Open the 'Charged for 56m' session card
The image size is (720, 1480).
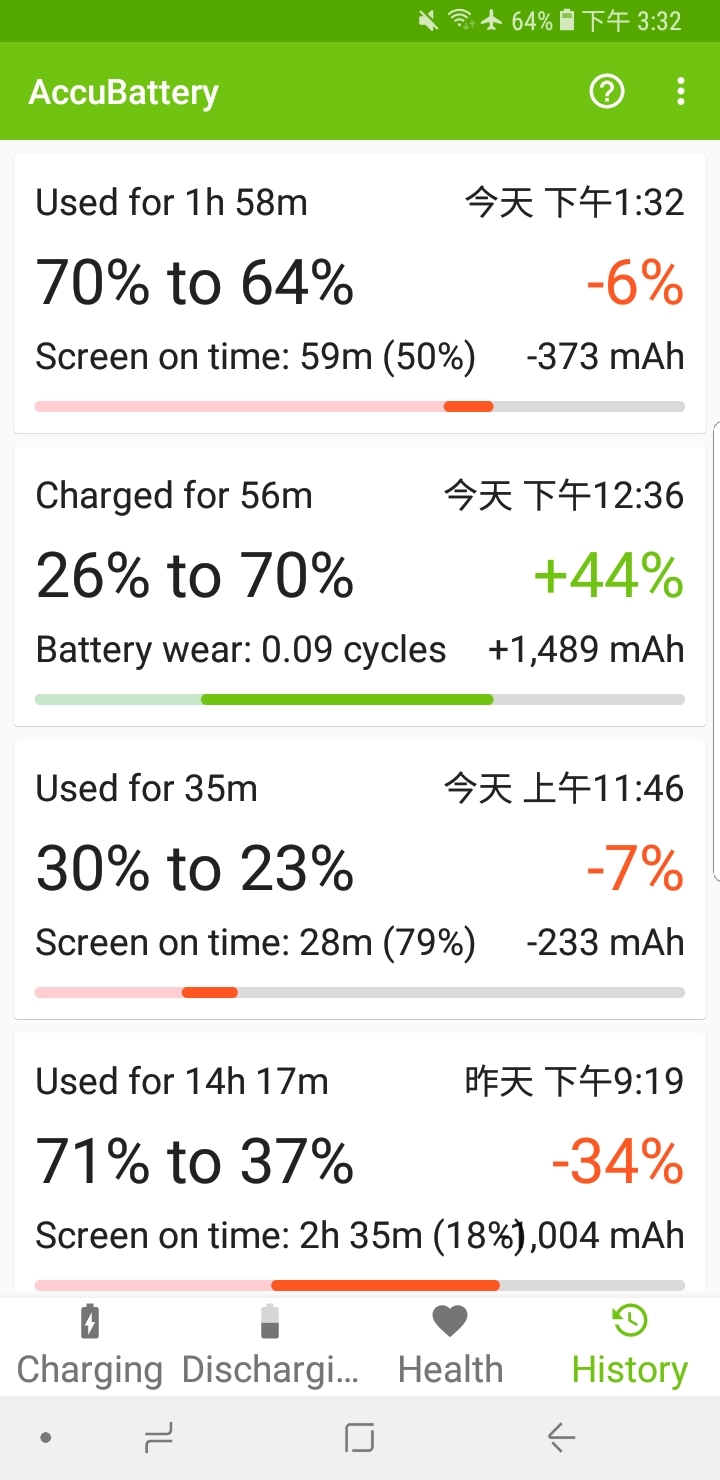[x=360, y=587]
